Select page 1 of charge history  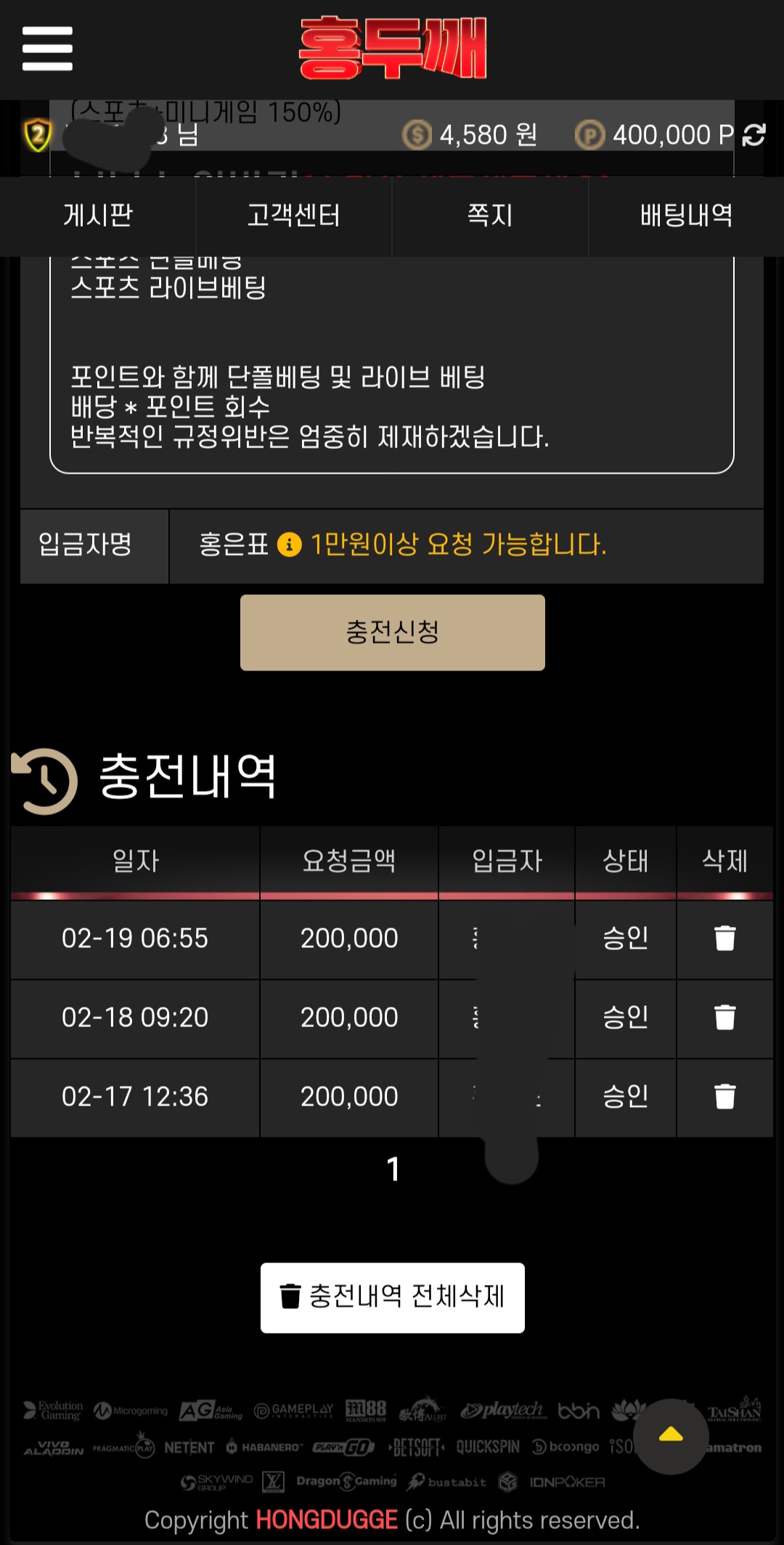(x=393, y=1169)
